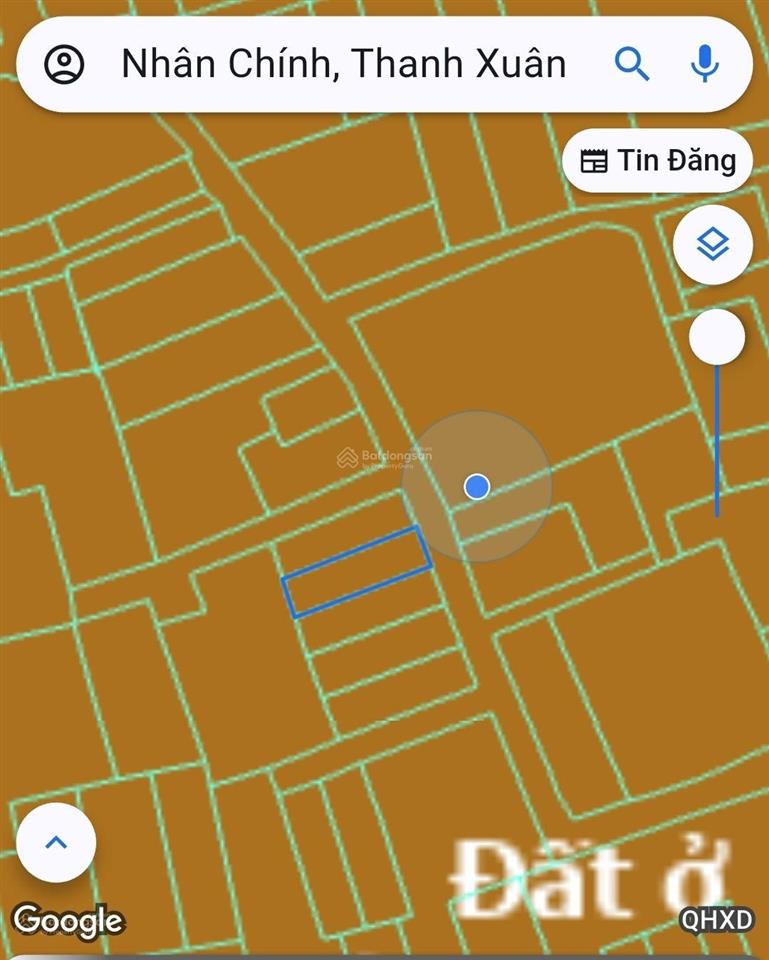Start voice search with the microphone
Viewport: 769px width, 960px height.
(x=705, y=65)
